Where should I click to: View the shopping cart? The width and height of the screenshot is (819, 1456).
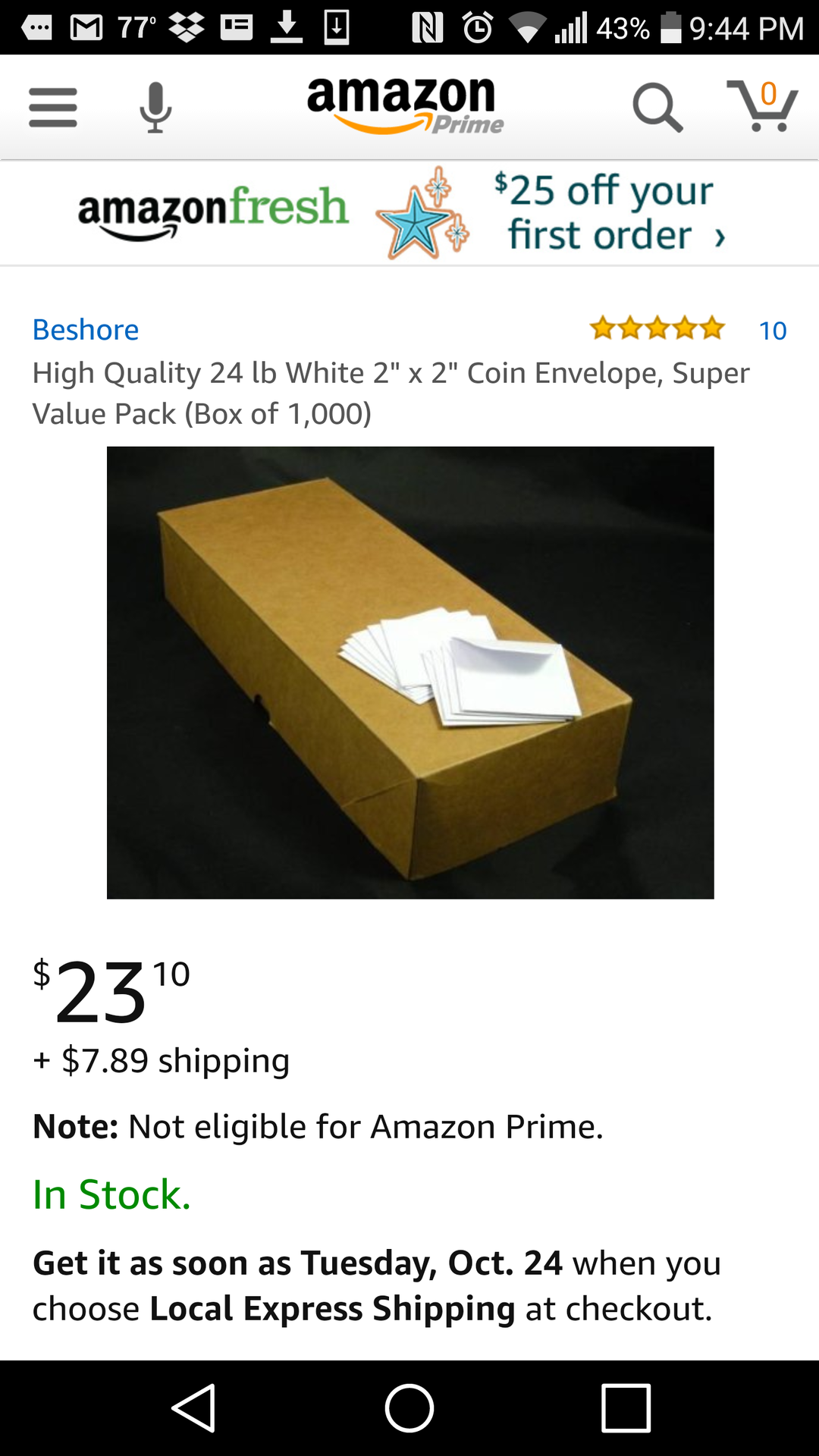(x=762, y=105)
